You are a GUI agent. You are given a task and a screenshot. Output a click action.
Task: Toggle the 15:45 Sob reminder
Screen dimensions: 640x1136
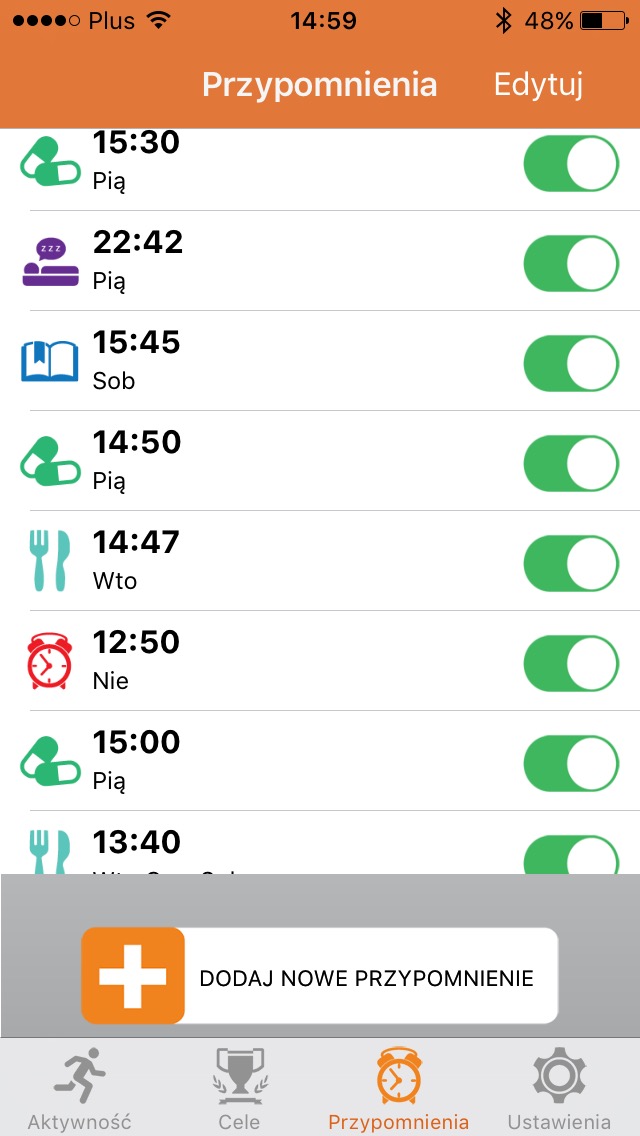pyautogui.click(x=571, y=364)
